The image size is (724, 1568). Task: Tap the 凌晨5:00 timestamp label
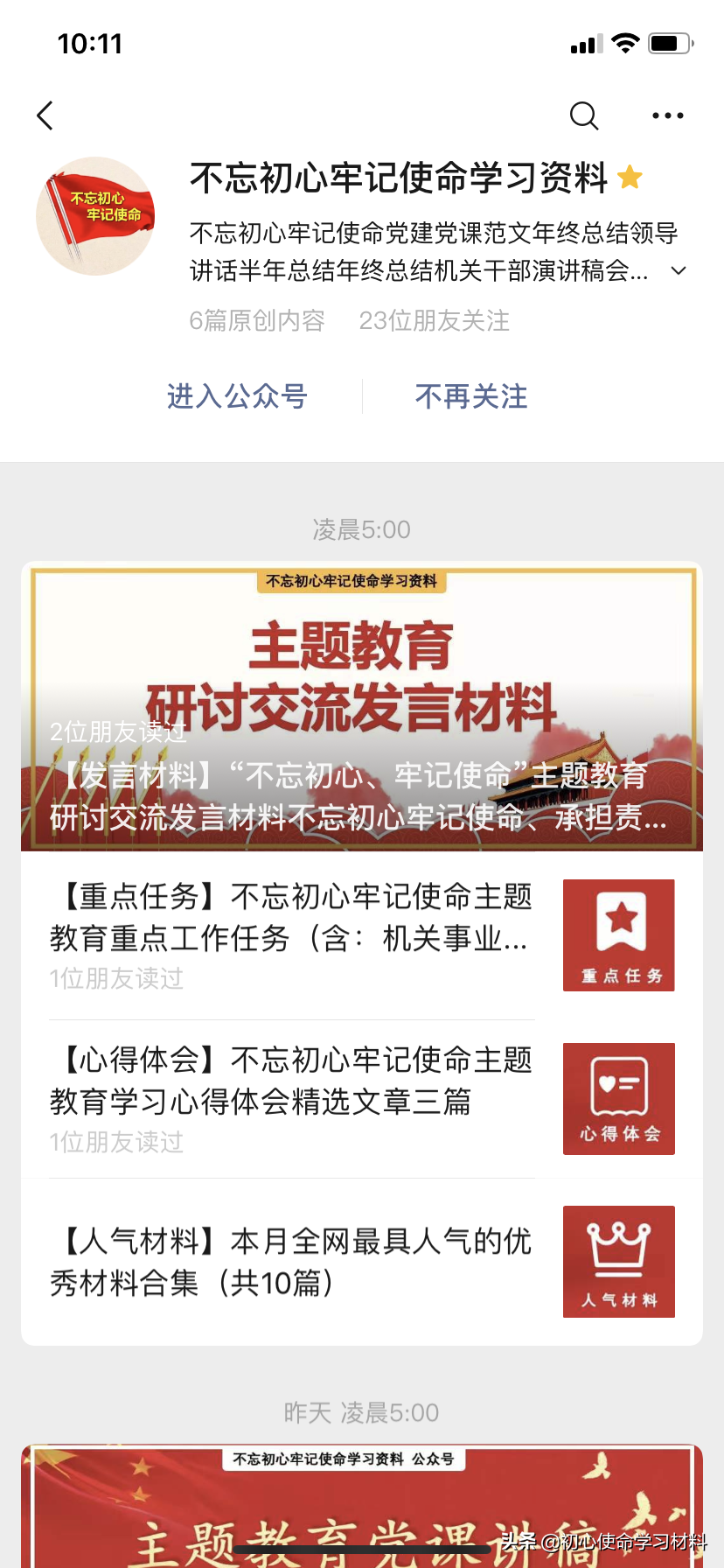(362, 528)
